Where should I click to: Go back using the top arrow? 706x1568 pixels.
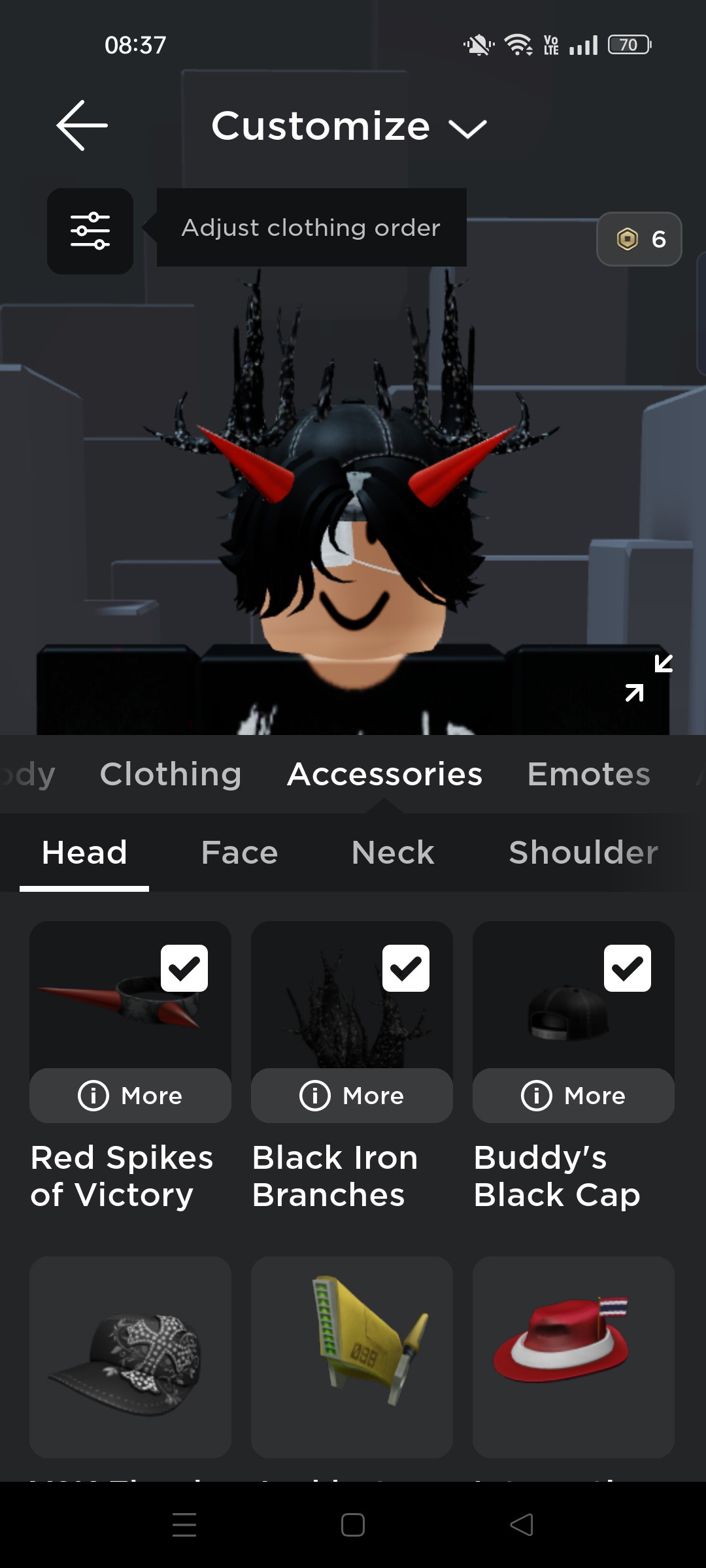click(x=82, y=125)
